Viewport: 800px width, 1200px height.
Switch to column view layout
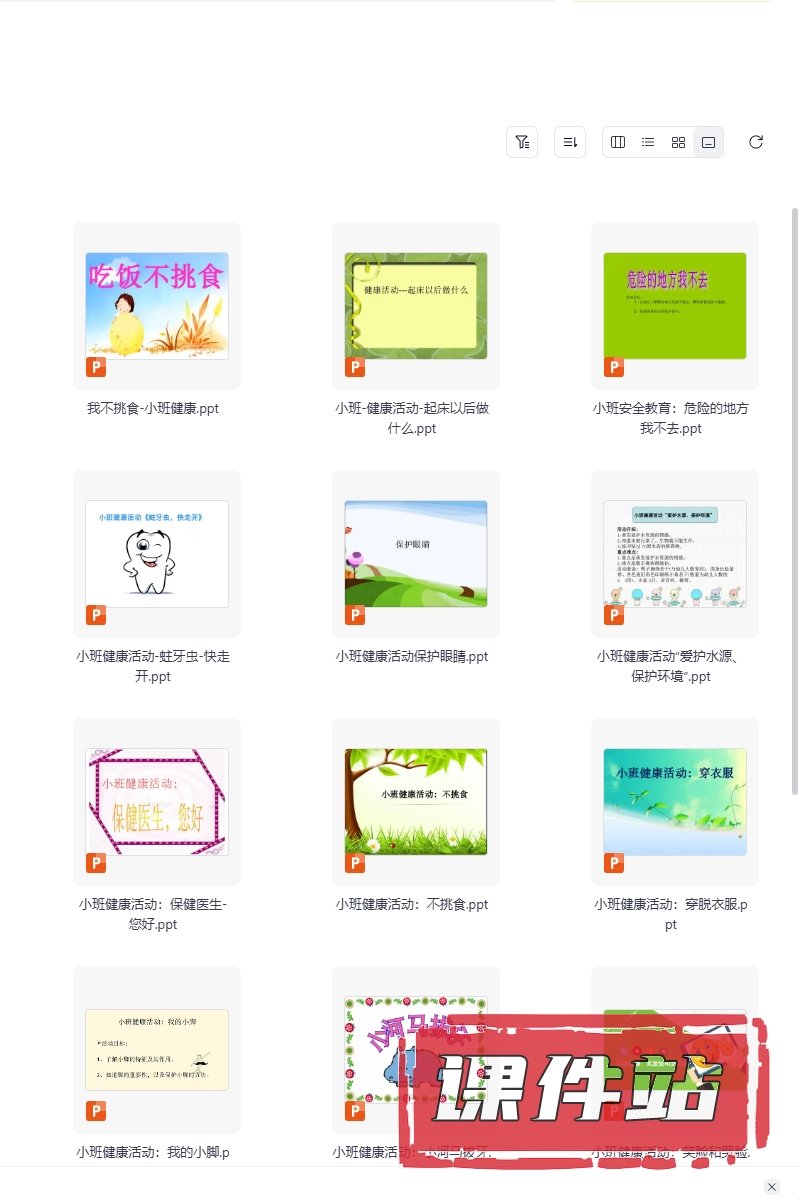618,142
